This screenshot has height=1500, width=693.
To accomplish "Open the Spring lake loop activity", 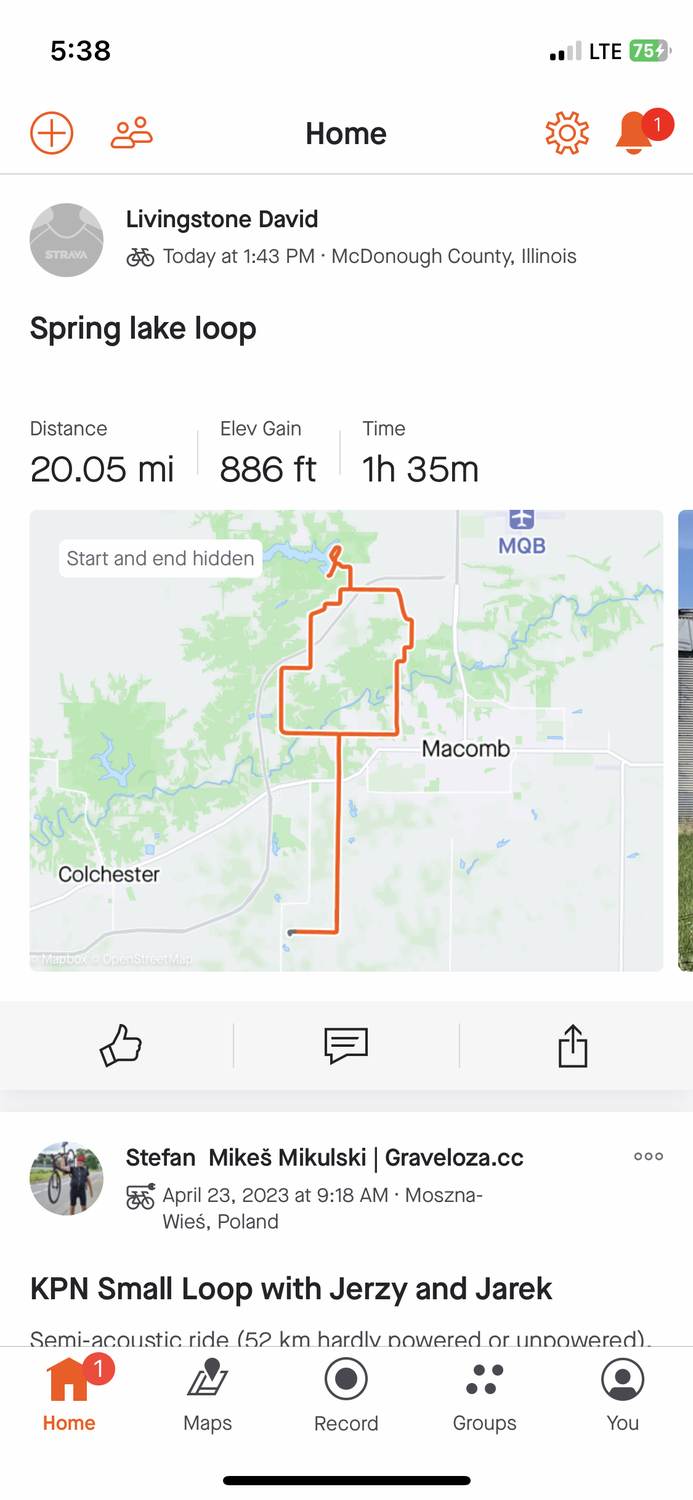I will [x=143, y=329].
